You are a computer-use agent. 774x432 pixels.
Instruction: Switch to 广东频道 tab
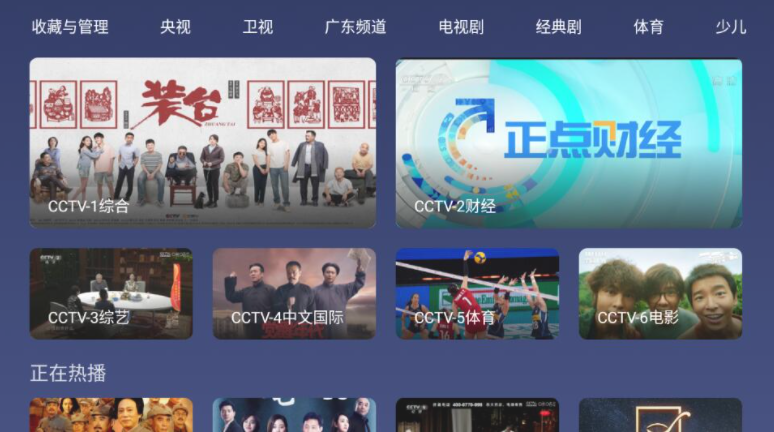(355, 27)
